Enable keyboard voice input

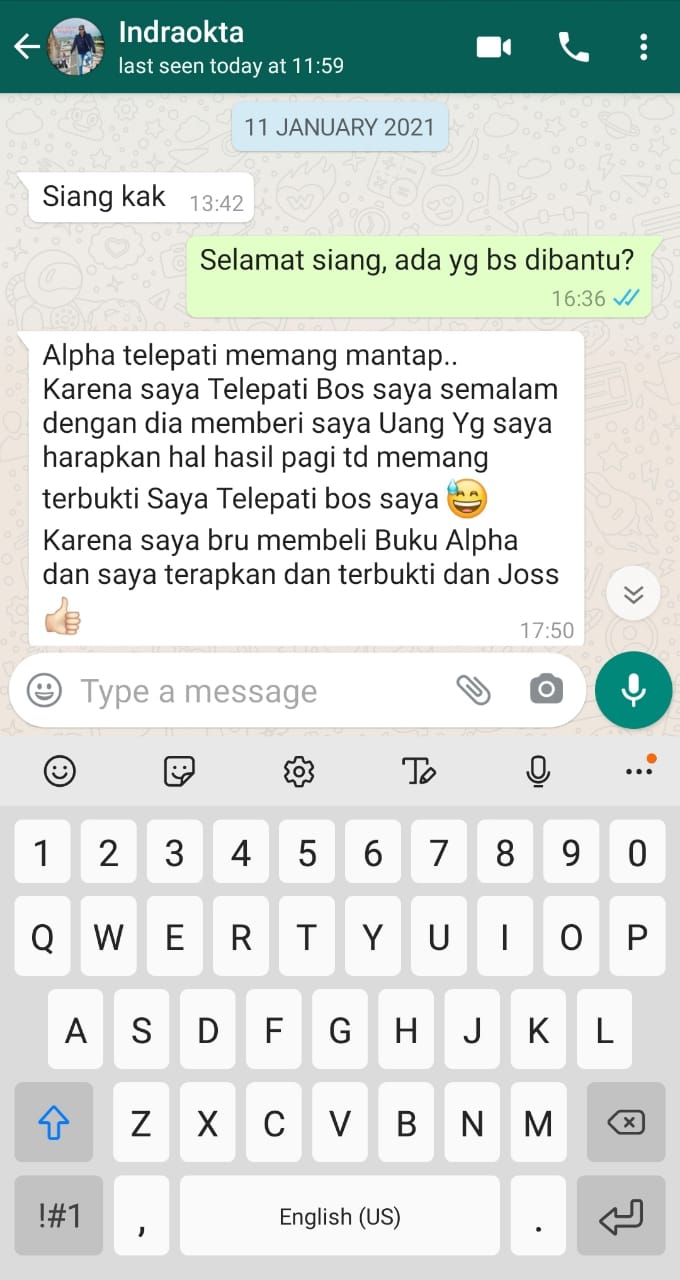click(x=538, y=771)
